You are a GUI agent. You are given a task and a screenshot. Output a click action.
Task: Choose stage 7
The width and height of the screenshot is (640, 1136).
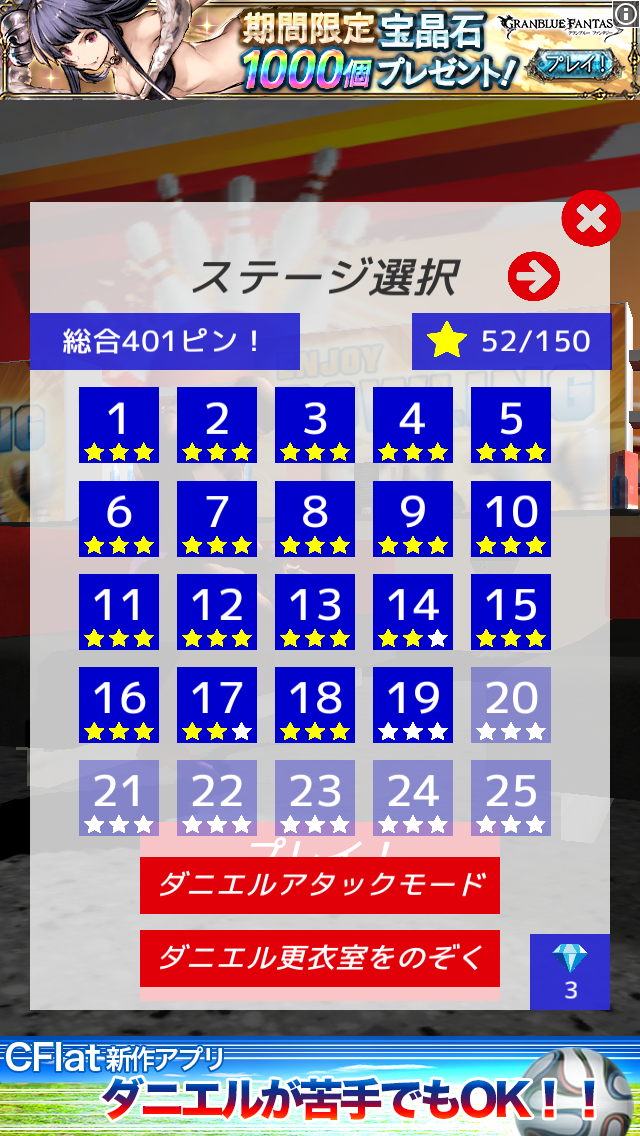217,518
